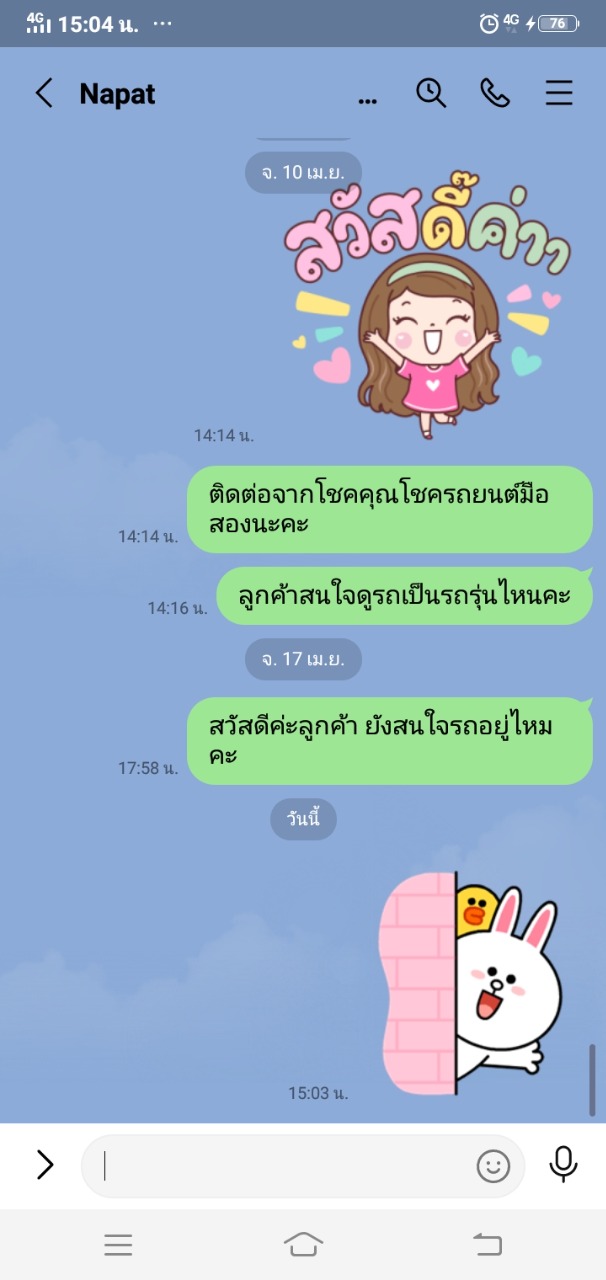Start a voice call with Napat

(x=494, y=93)
